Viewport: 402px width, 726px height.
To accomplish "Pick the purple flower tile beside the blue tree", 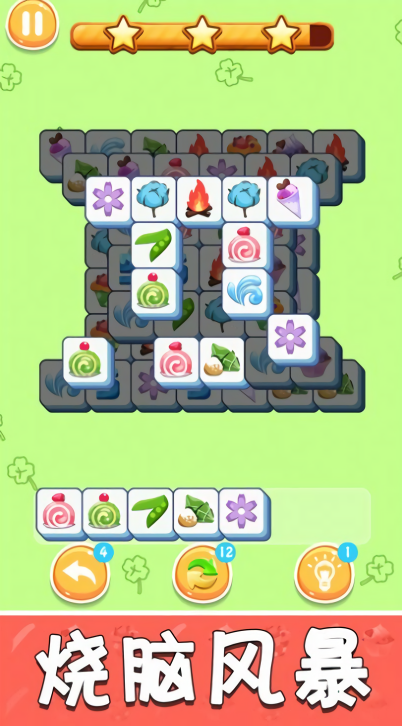I will click(109, 200).
